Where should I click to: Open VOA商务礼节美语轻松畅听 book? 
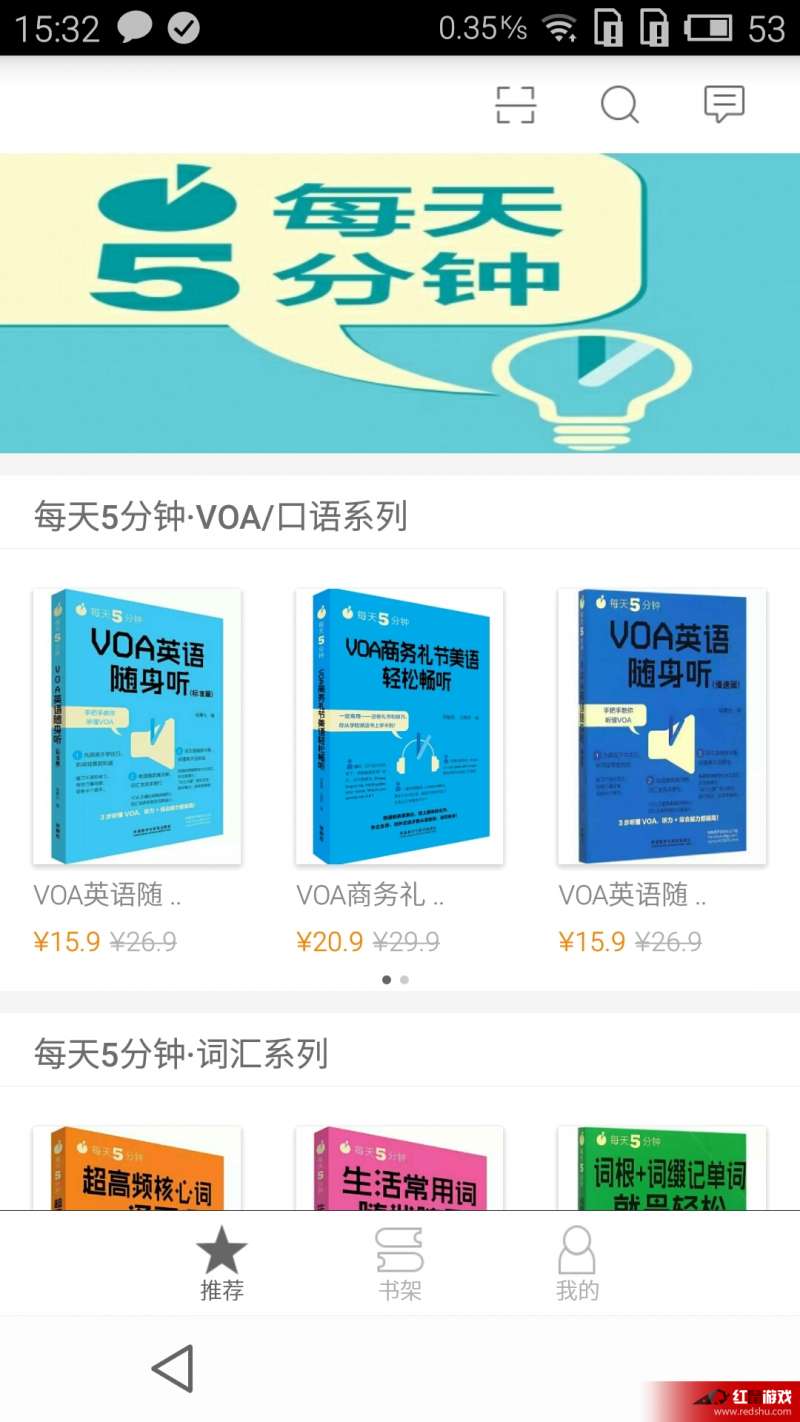[x=399, y=727]
